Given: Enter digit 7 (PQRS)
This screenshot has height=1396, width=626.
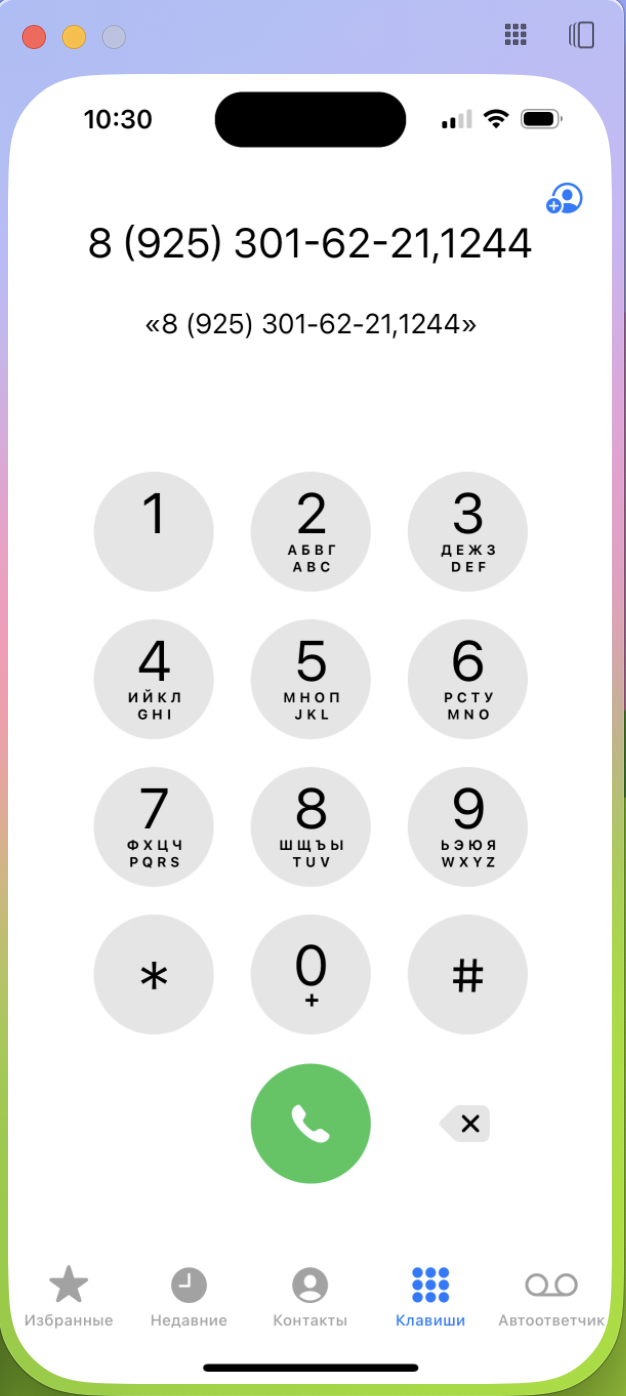Looking at the screenshot, I should pos(153,827).
